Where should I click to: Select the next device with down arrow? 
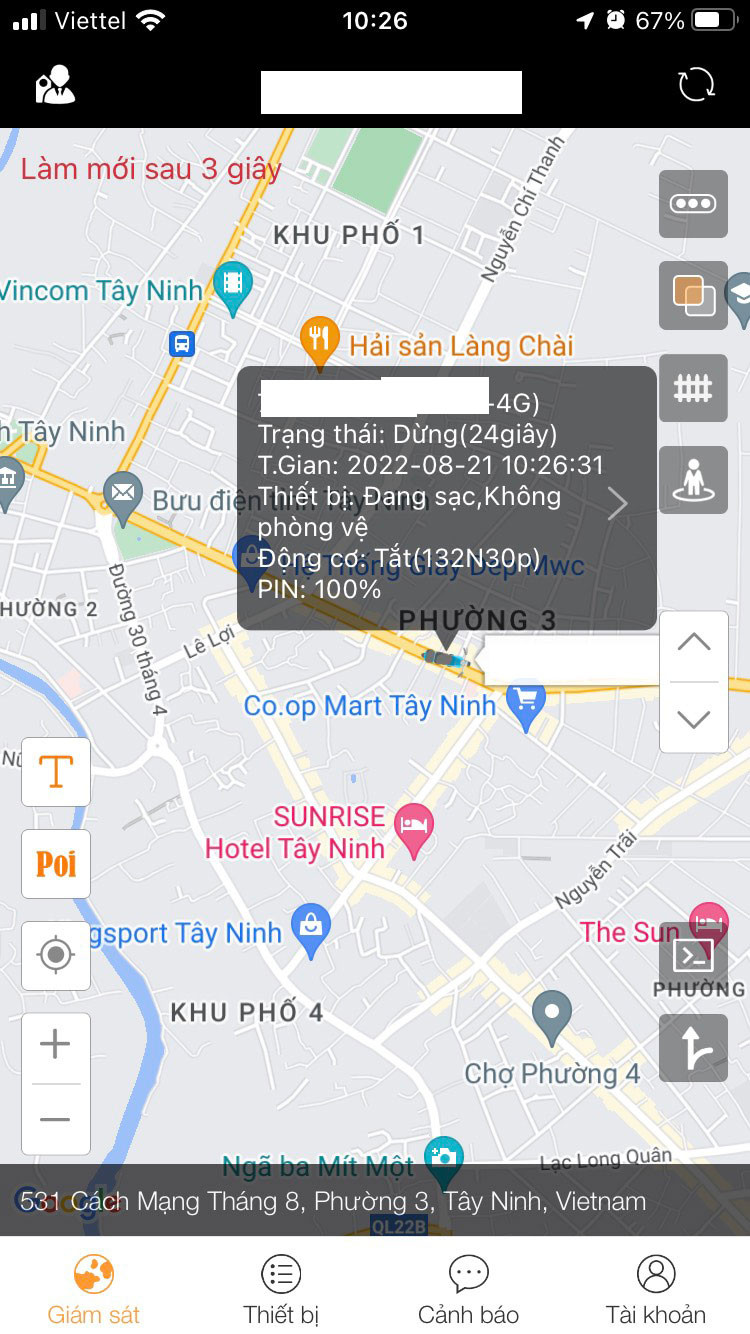[x=694, y=718]
